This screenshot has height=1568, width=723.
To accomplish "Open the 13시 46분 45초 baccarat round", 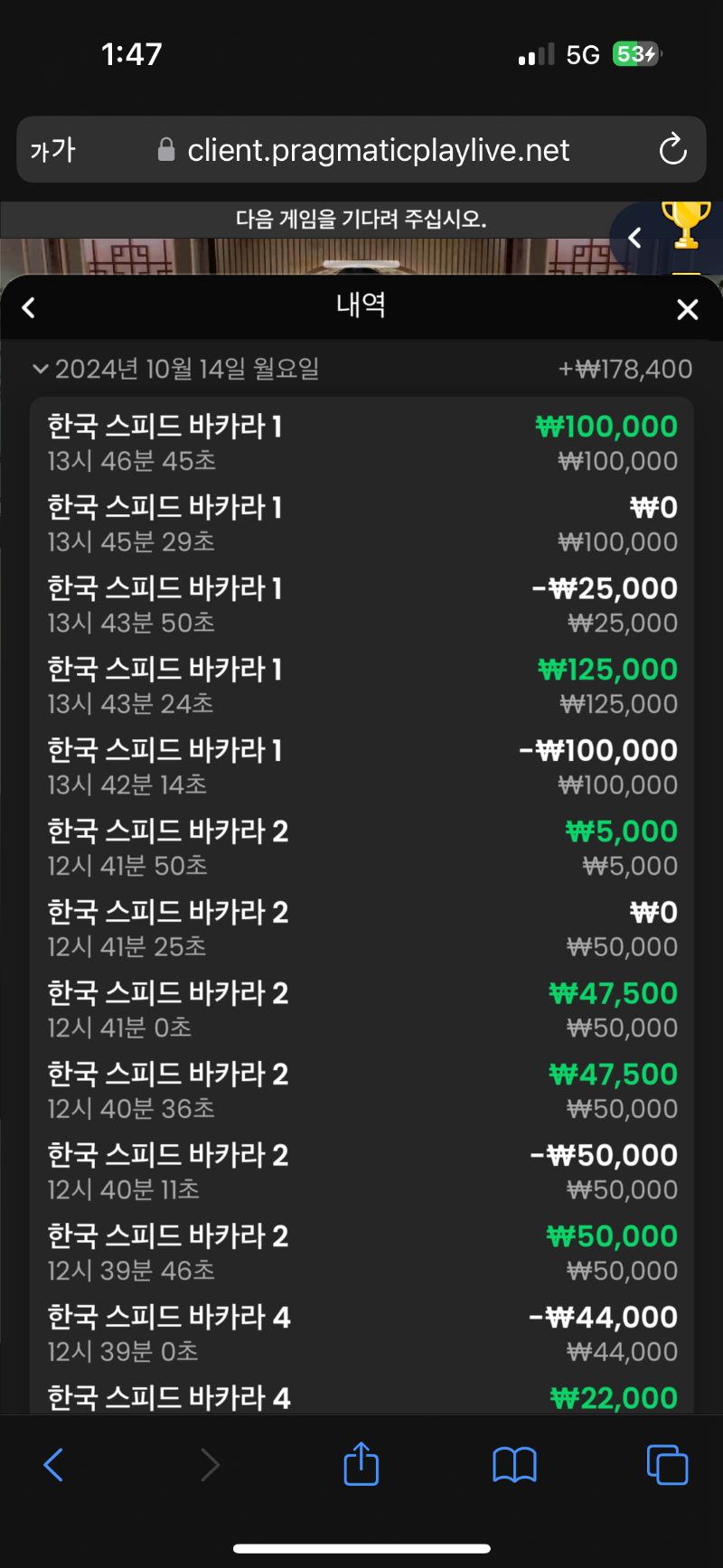I will [361, 443].
